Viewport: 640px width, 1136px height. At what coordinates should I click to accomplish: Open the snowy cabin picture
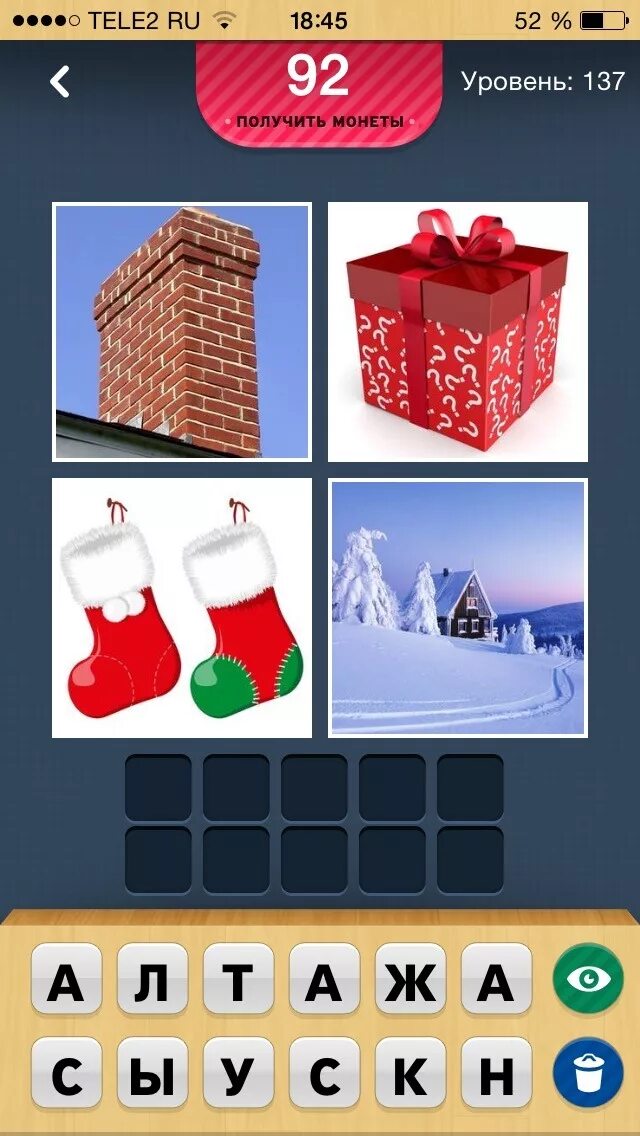(457, 608)
